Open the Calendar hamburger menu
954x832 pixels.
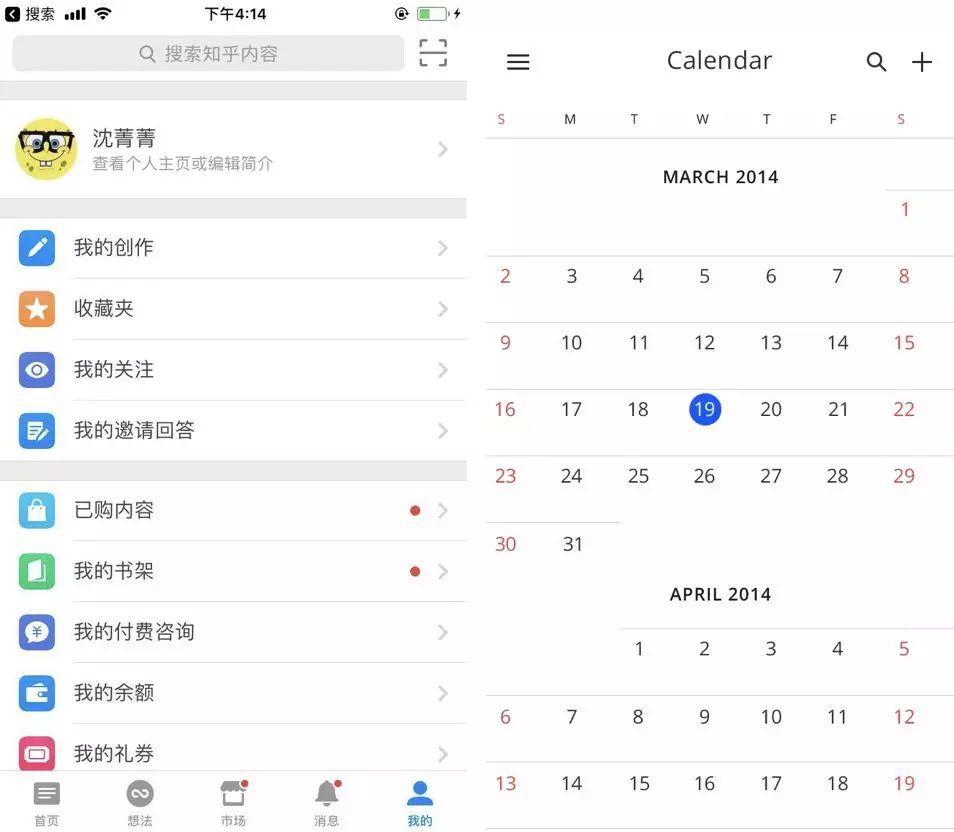(518, 62)
